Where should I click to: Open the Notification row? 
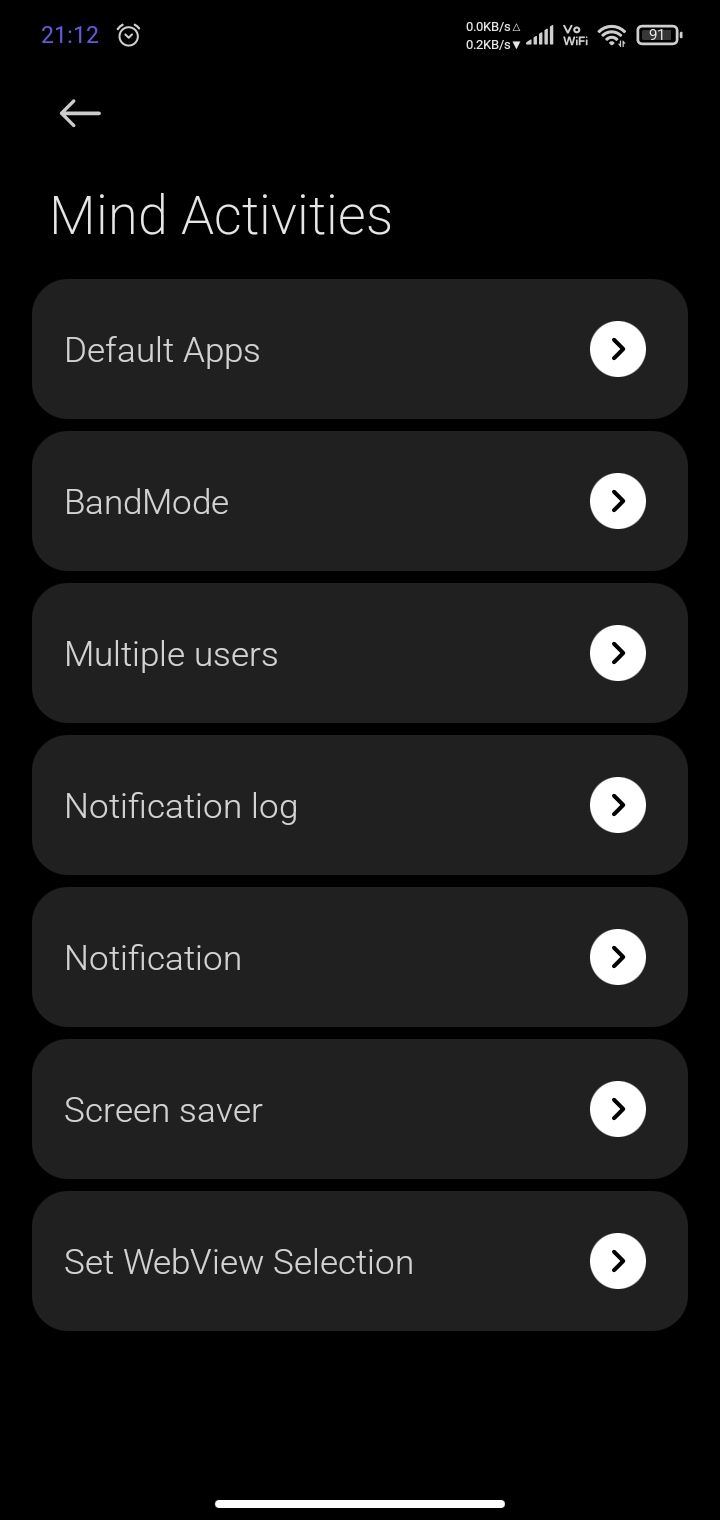coord(360,957)
